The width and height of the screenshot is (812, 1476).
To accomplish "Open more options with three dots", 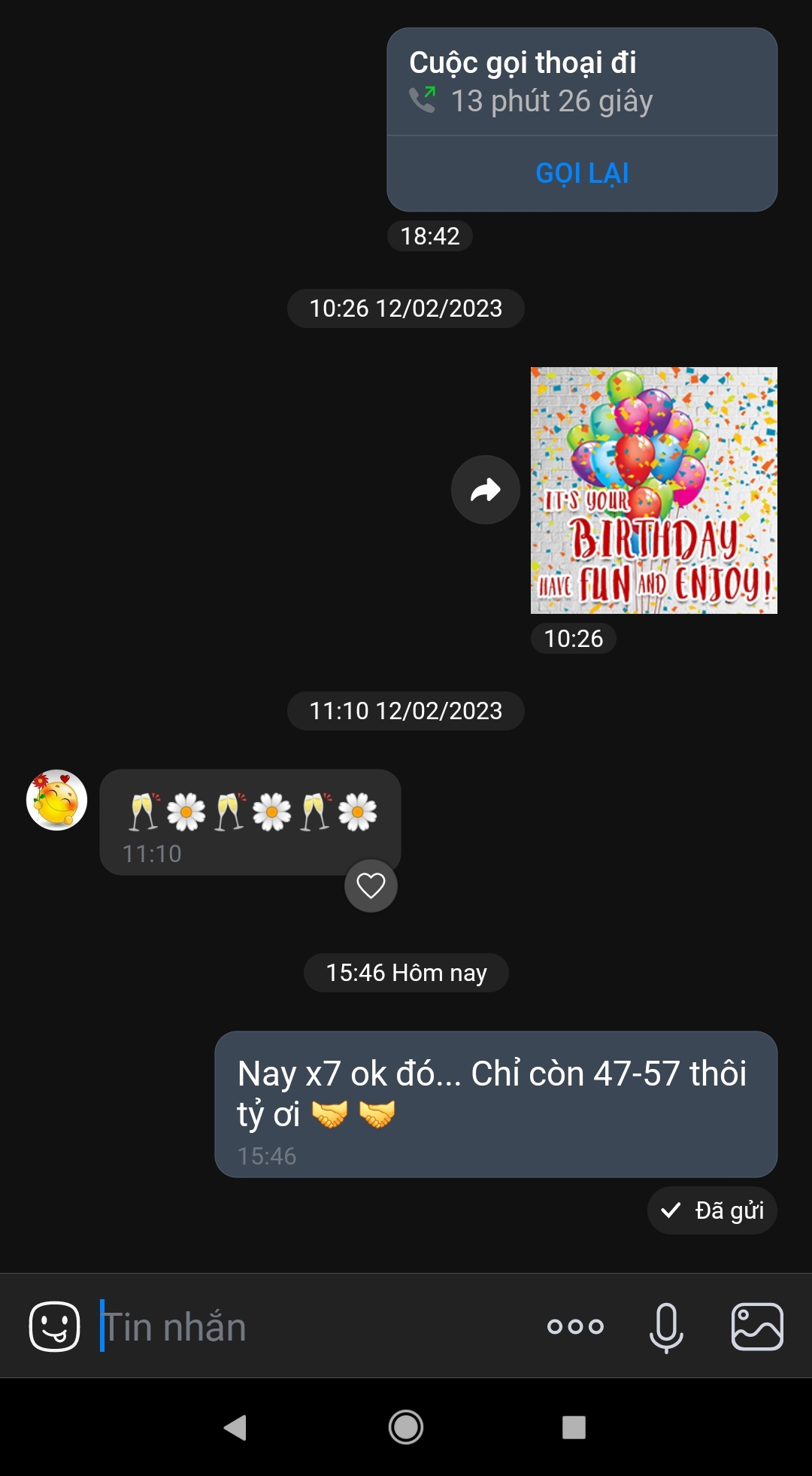I will click(575, 1326).
